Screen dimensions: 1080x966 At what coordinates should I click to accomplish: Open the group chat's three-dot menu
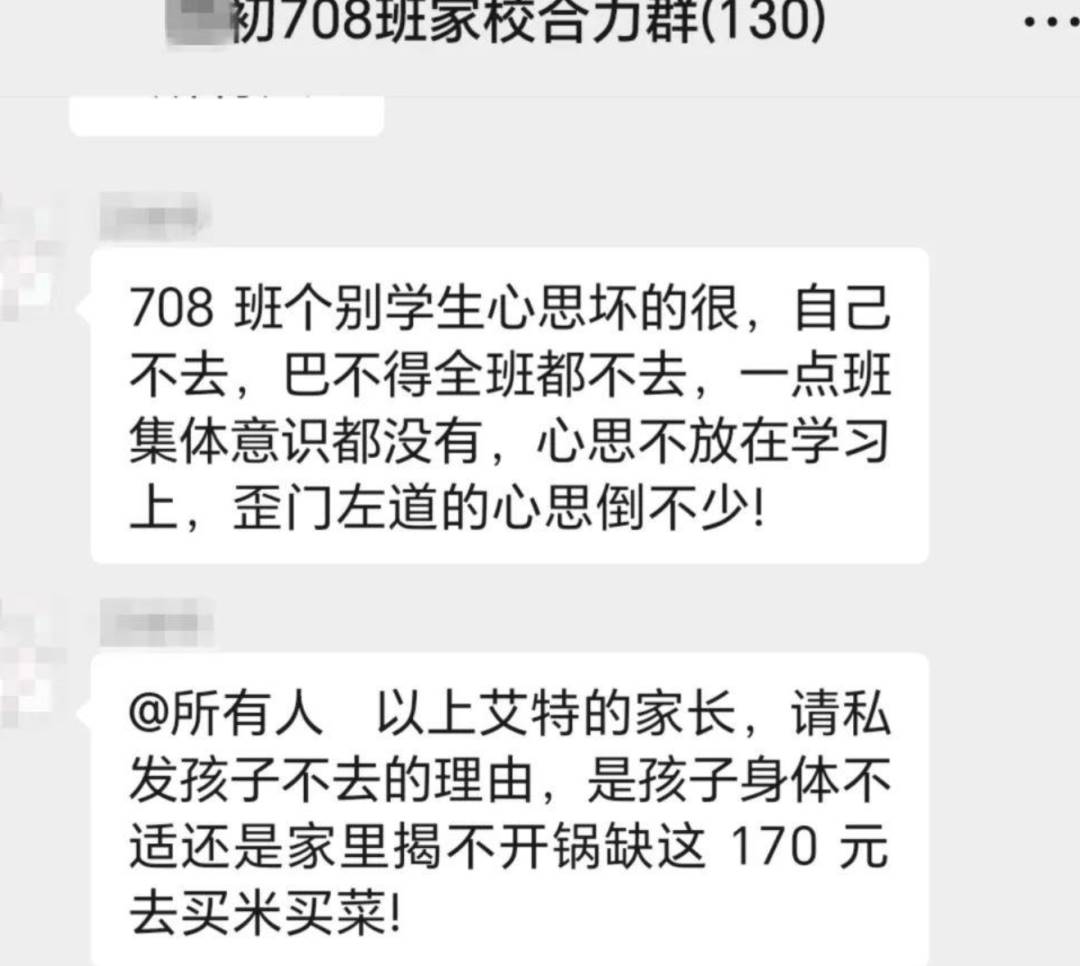coord(1050,24)
